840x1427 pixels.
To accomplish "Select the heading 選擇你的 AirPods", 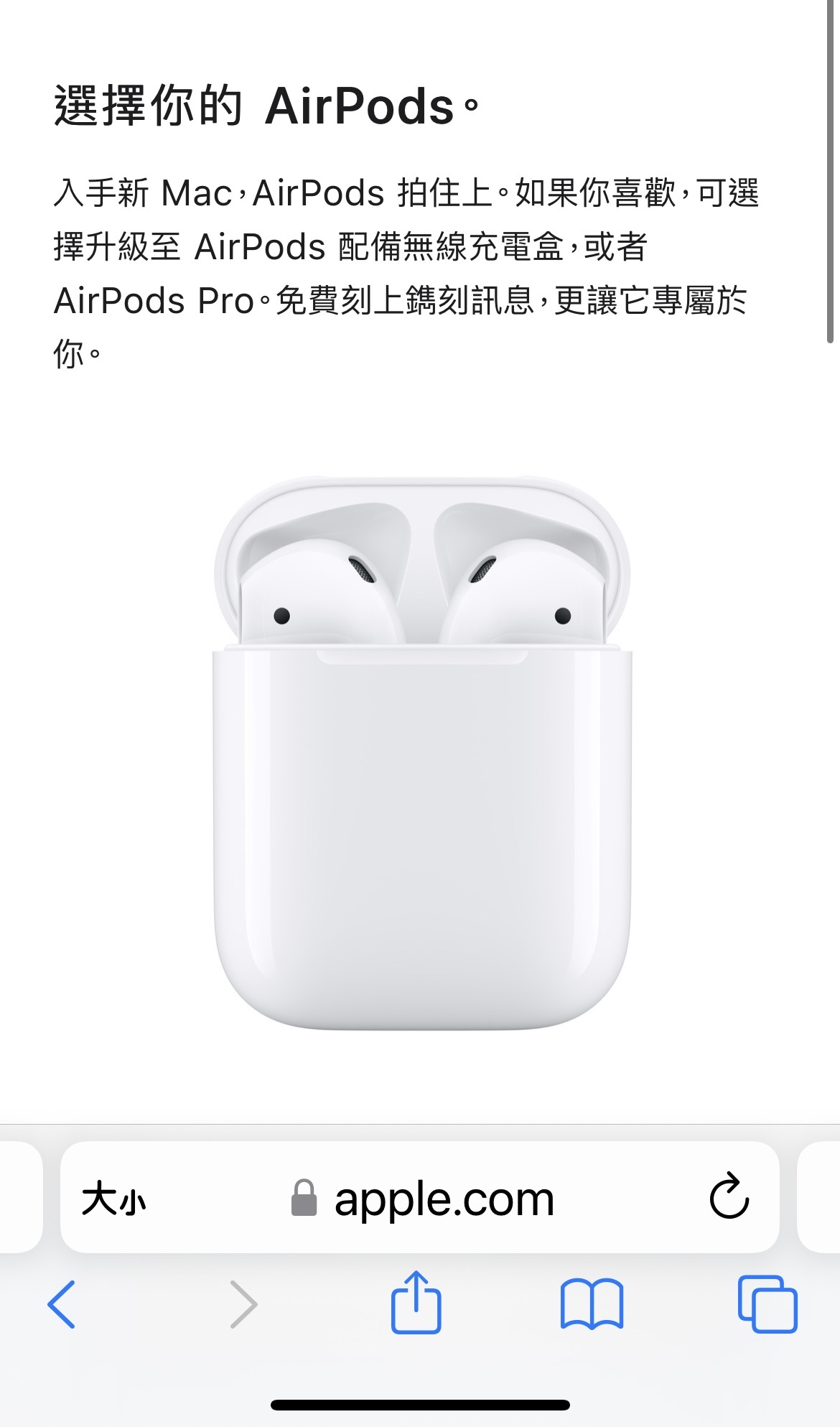I will tap(266, 104).
